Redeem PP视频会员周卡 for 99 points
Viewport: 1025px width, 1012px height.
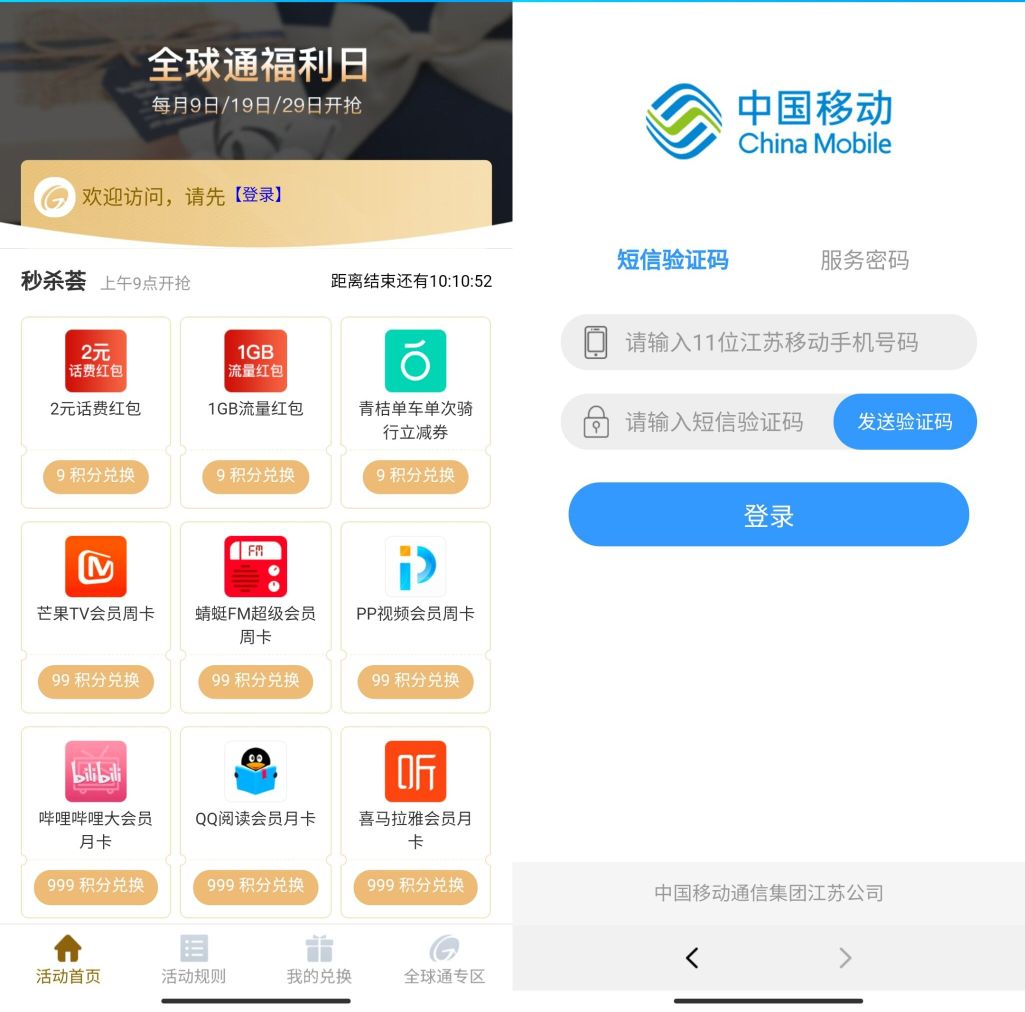[415, 681]
